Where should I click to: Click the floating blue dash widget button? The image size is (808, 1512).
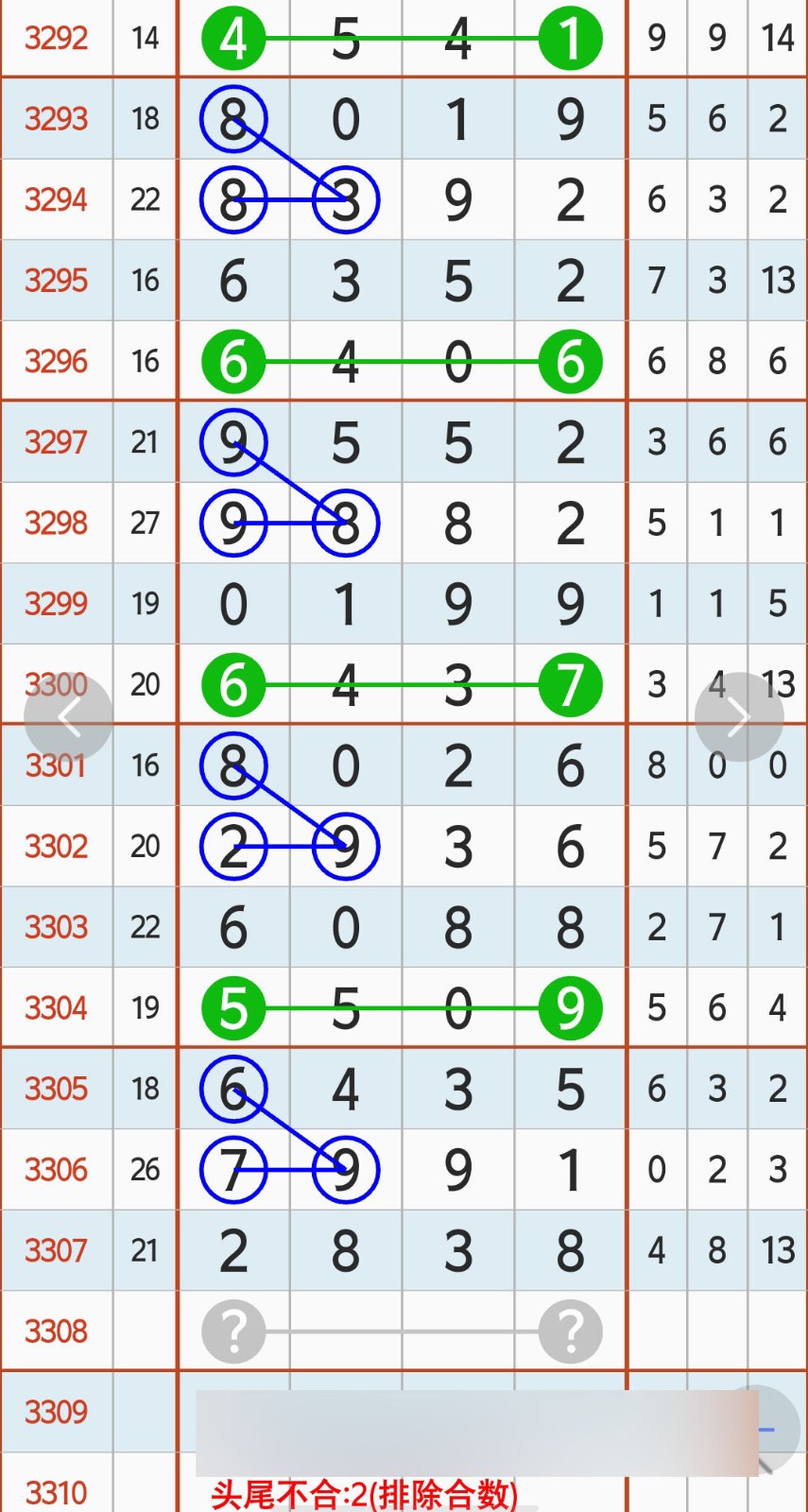click(x=767, y=1430)
